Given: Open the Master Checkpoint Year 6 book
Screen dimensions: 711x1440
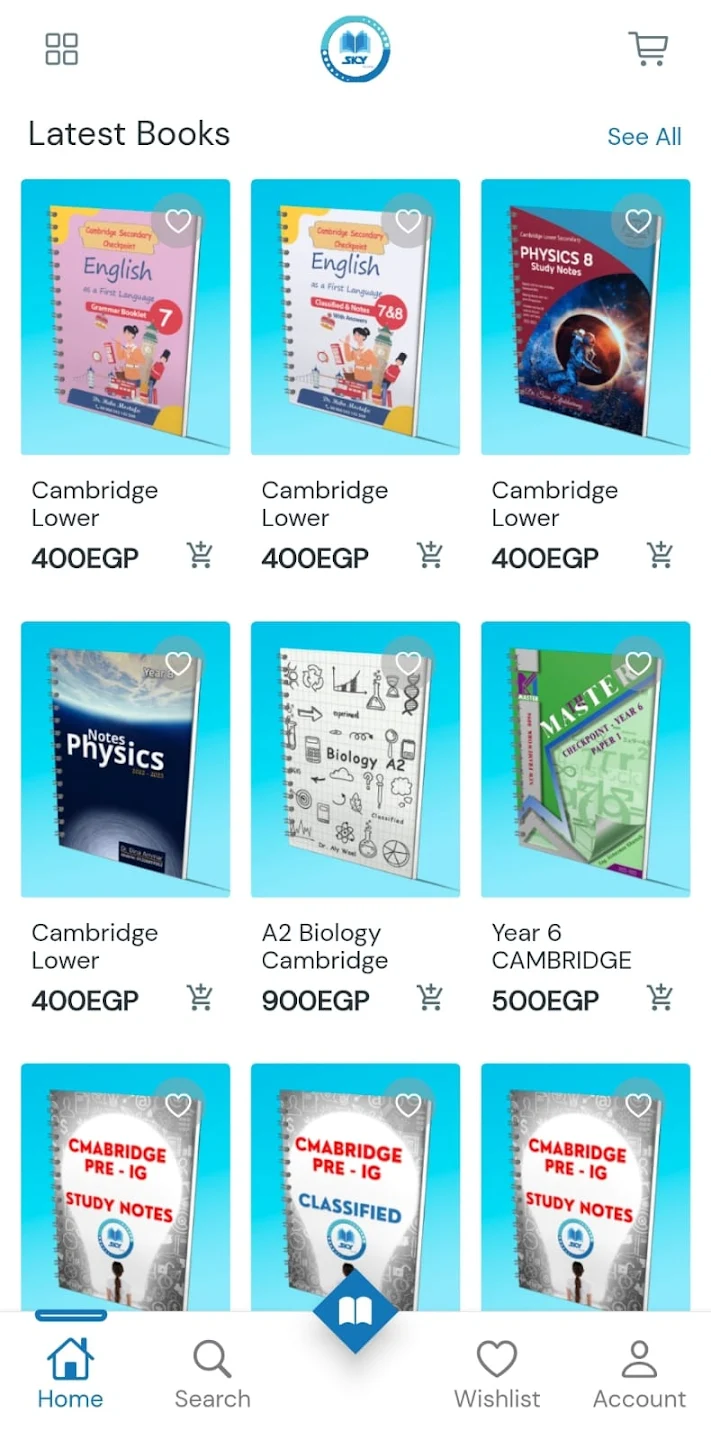Looking at the screenshot, I should pos(585,758).
